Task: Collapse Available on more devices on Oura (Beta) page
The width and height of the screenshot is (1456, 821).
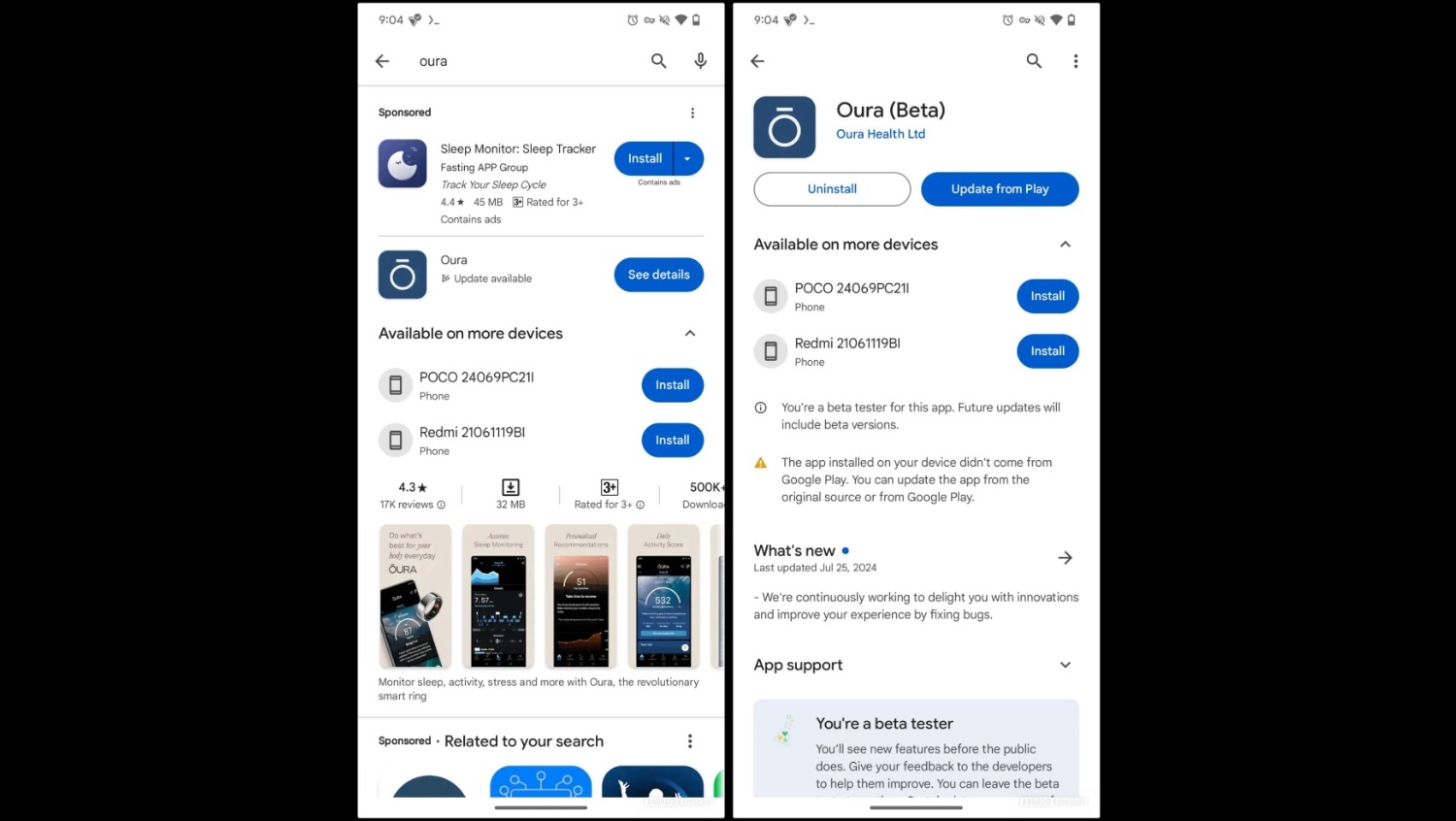Action: [1065, 245]
